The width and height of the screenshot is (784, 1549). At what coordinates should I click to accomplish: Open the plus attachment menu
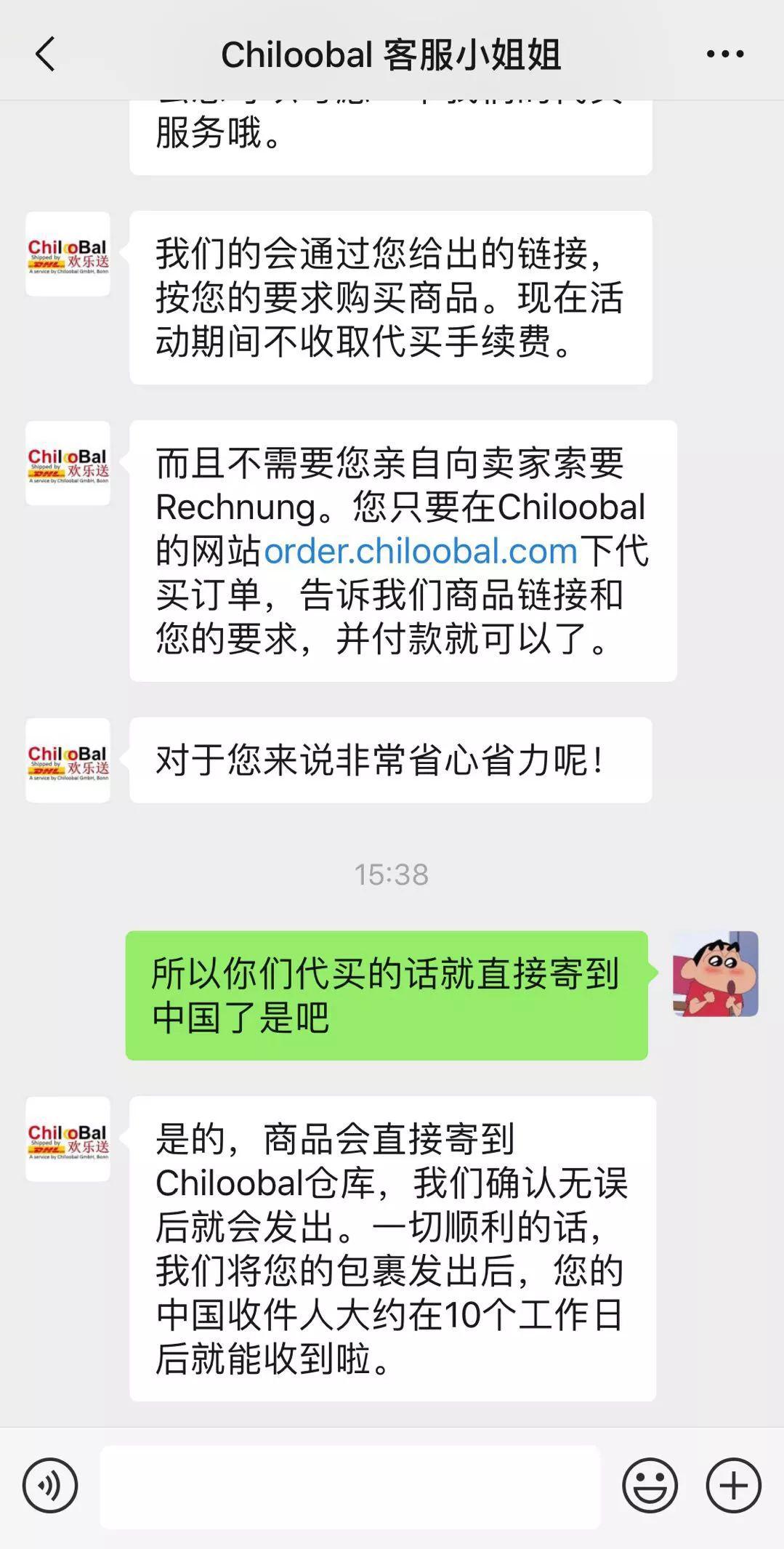pos(733,1486)
